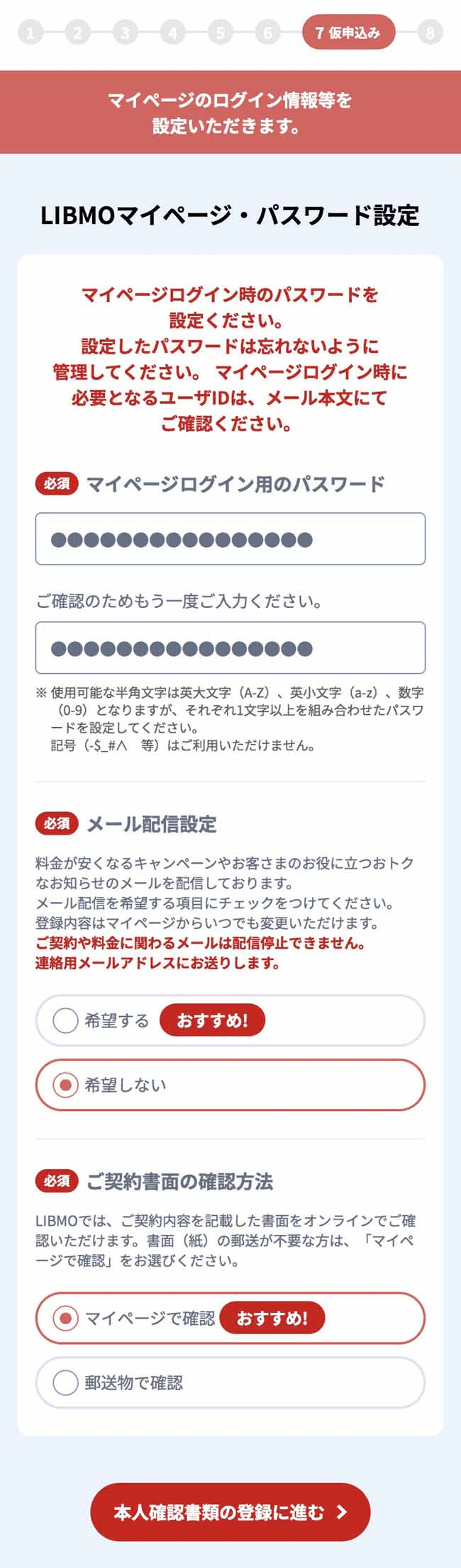Image resolution: width=461 pixels, height=1568 pixels.
Task: Select 希望する for mail delivery
Action: (x=66, y=1020)
